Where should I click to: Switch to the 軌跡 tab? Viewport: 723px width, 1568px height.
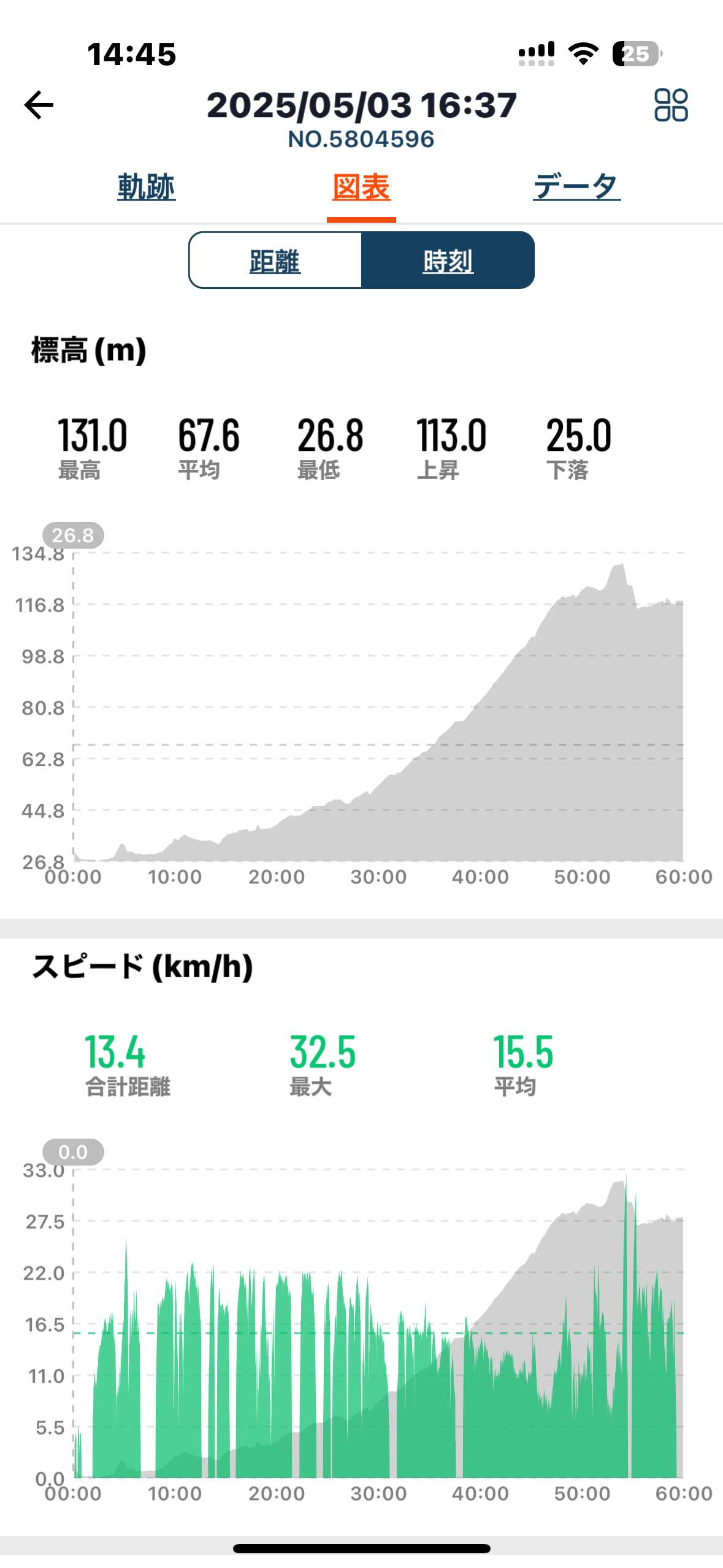coord(146,186)
